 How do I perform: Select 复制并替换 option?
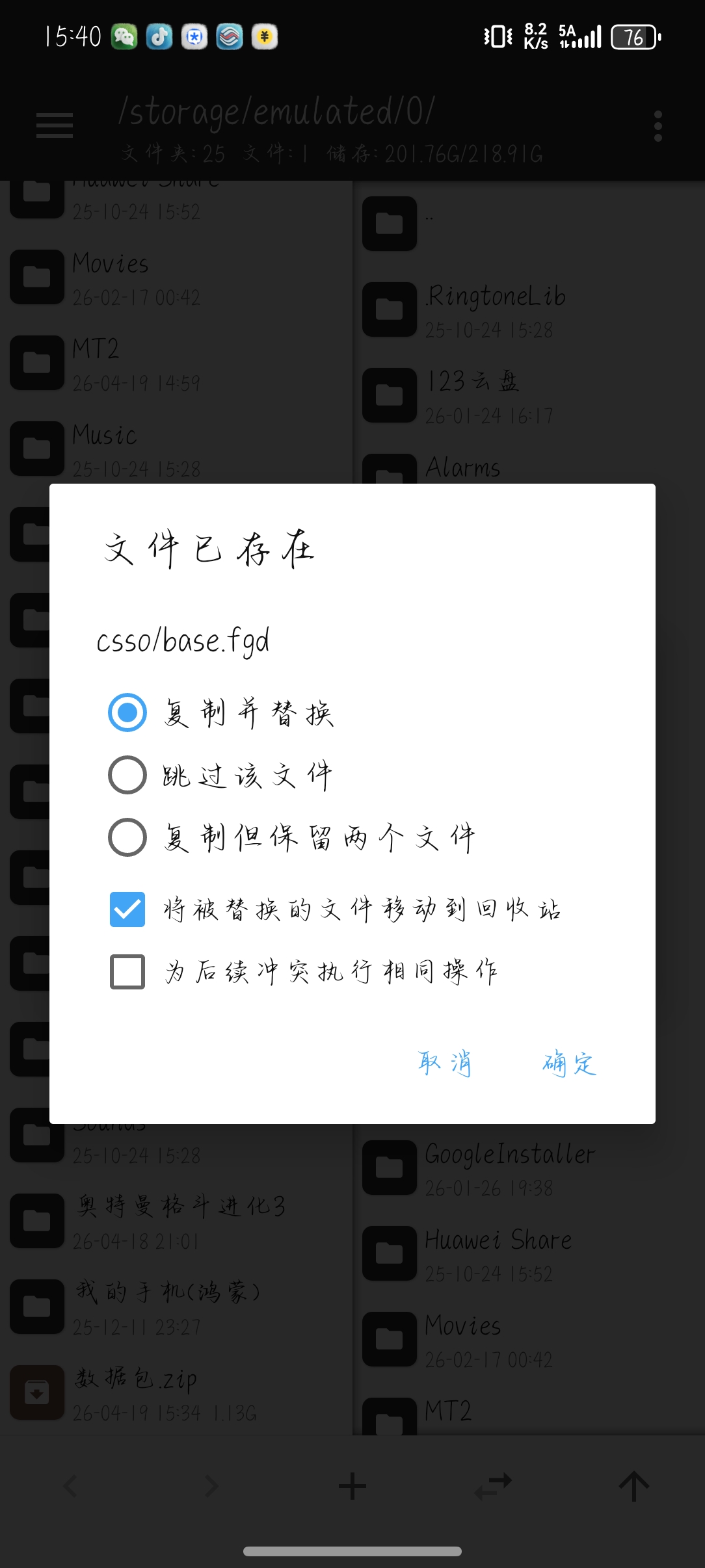(127, 712)
